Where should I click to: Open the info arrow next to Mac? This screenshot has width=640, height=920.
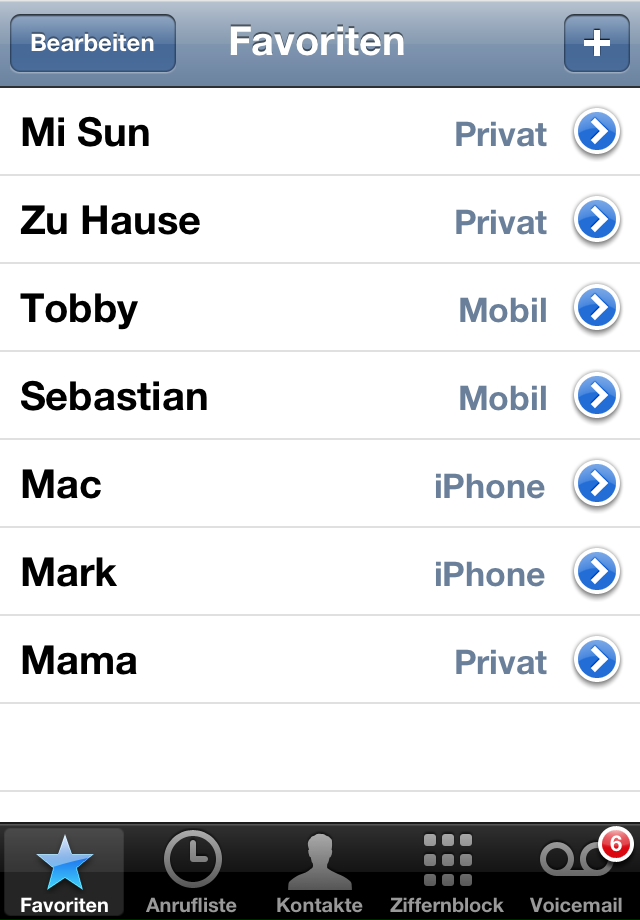click(x=597, y=485)
